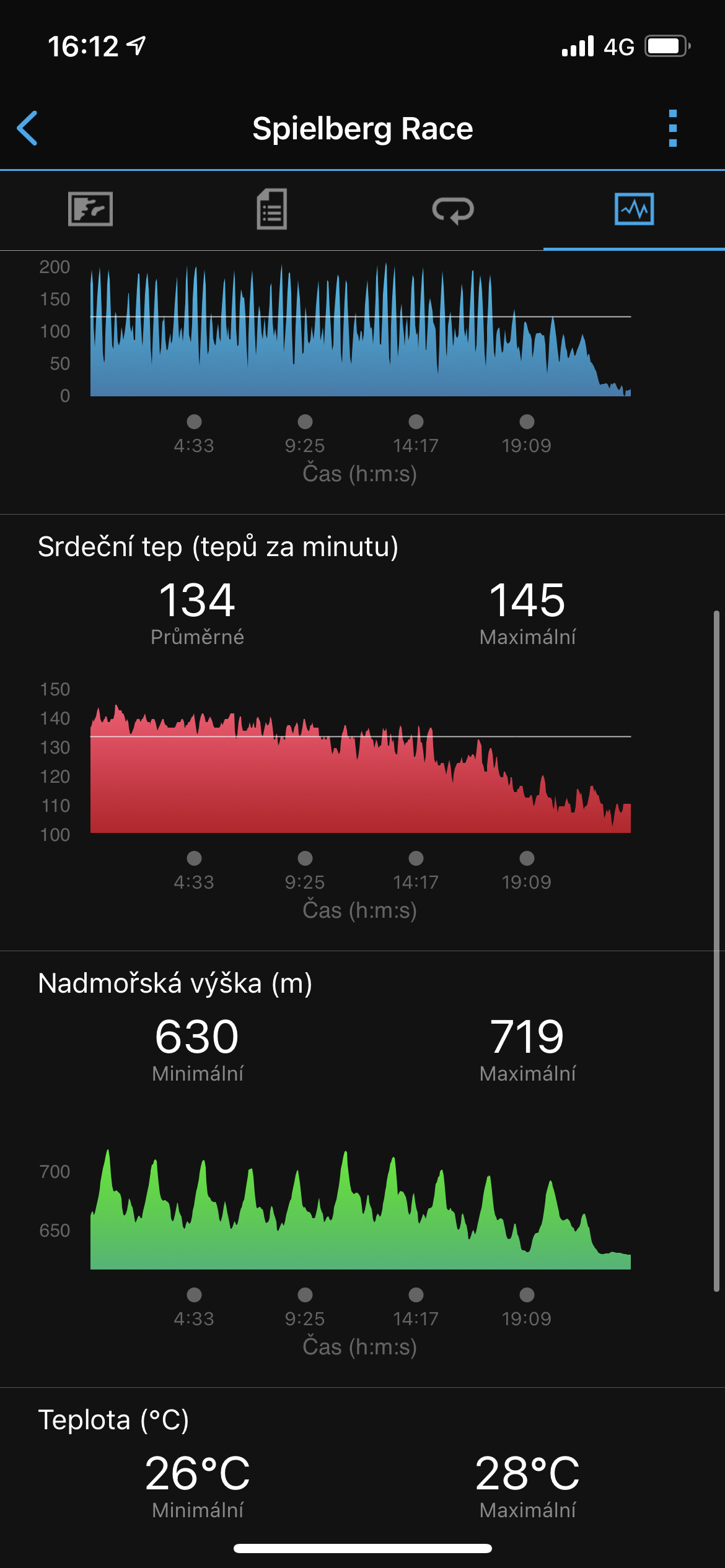Open the three-dot overflow menu

click(x=673, y=128)
